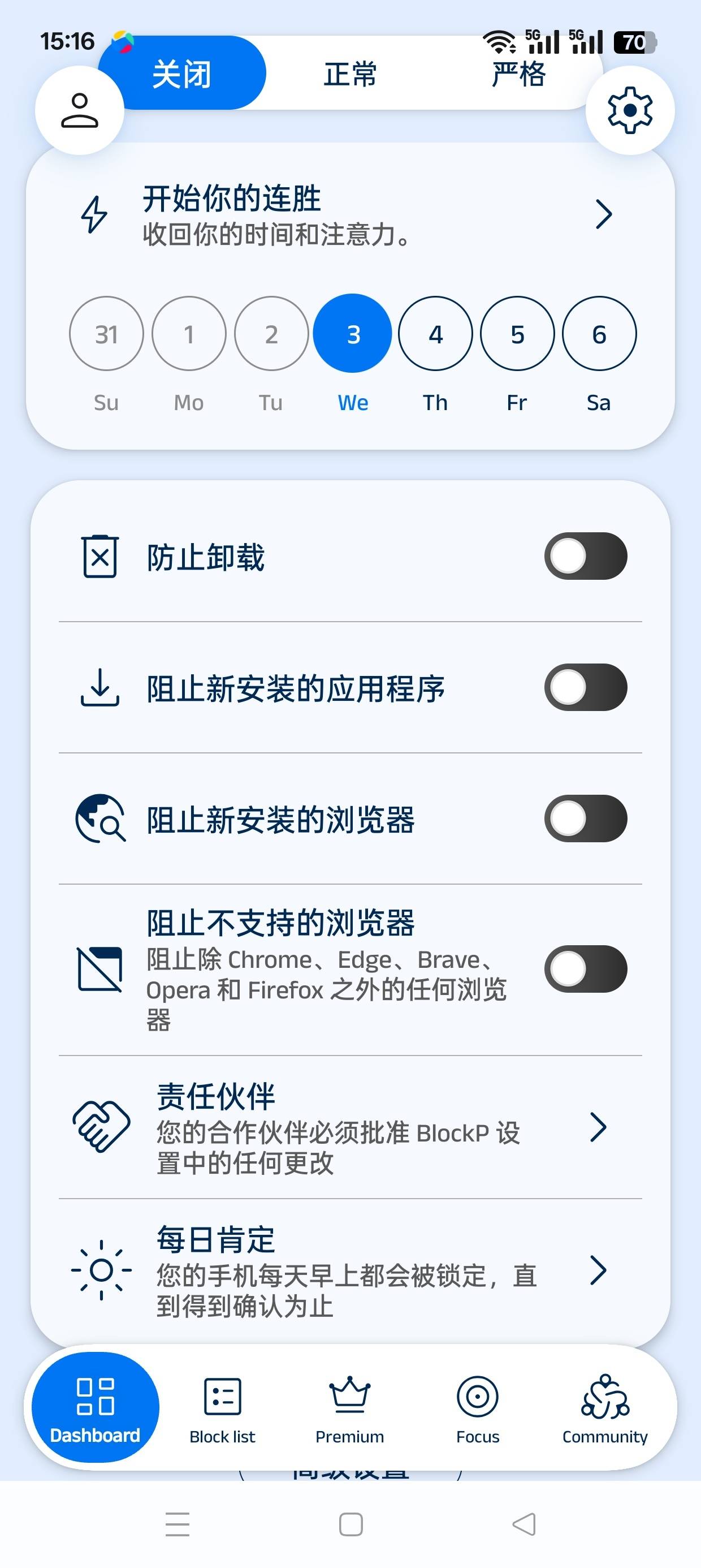Open the 开始你的连胜 streak card
The width and height of the screenshot is (701, 1568).
[x=350, y=214]
